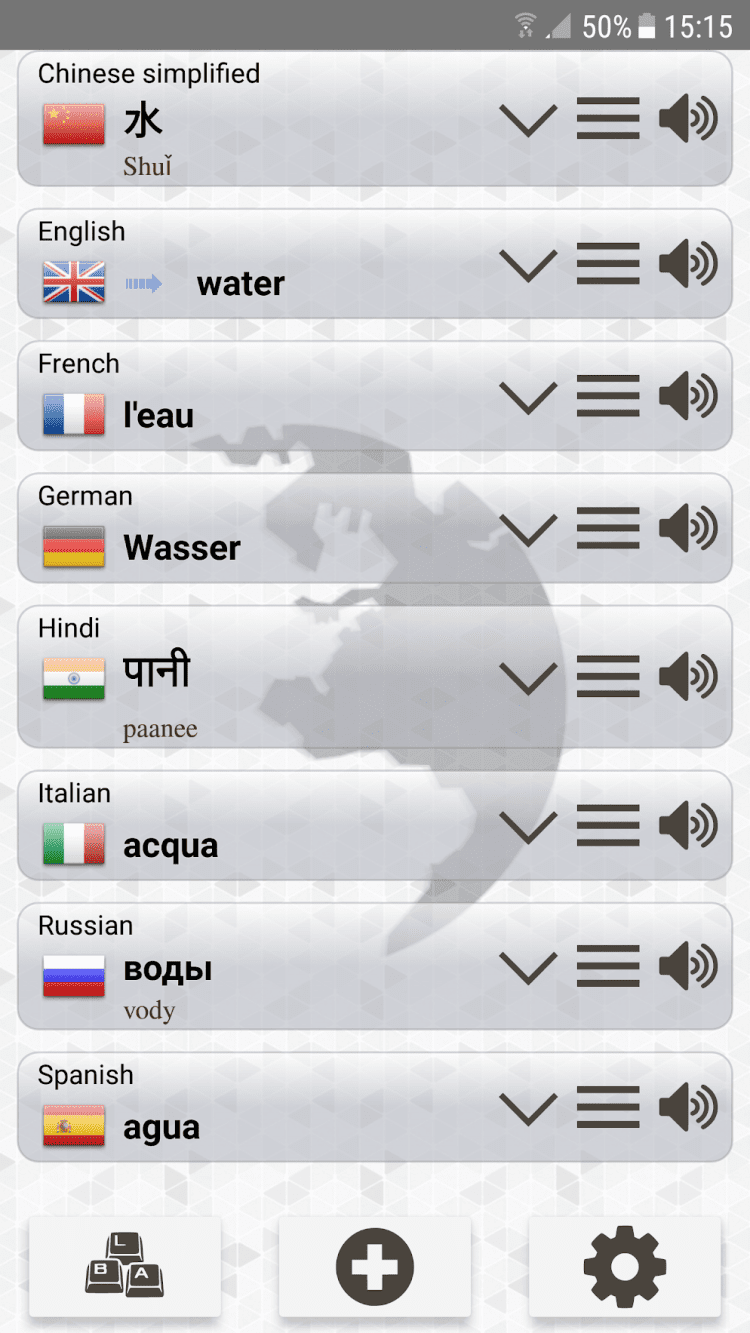Viewport: 750px width, 1333px height.
Task: Add a new language with plus button
Action: point(375,1266)
